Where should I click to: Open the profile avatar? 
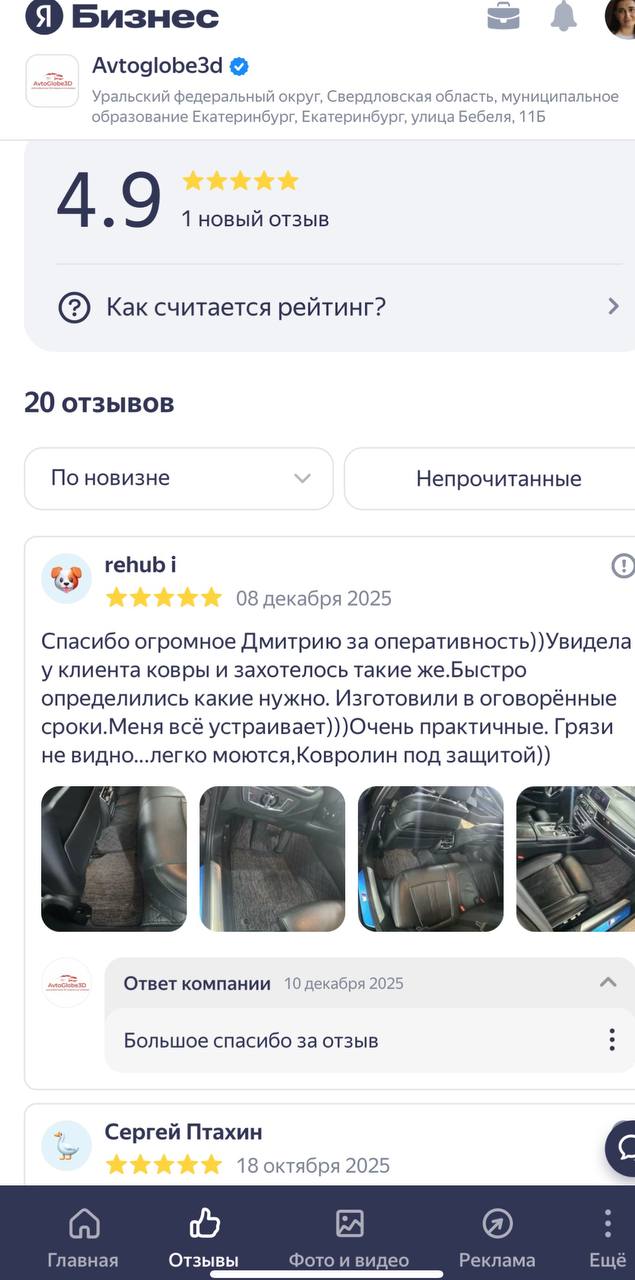622,17
